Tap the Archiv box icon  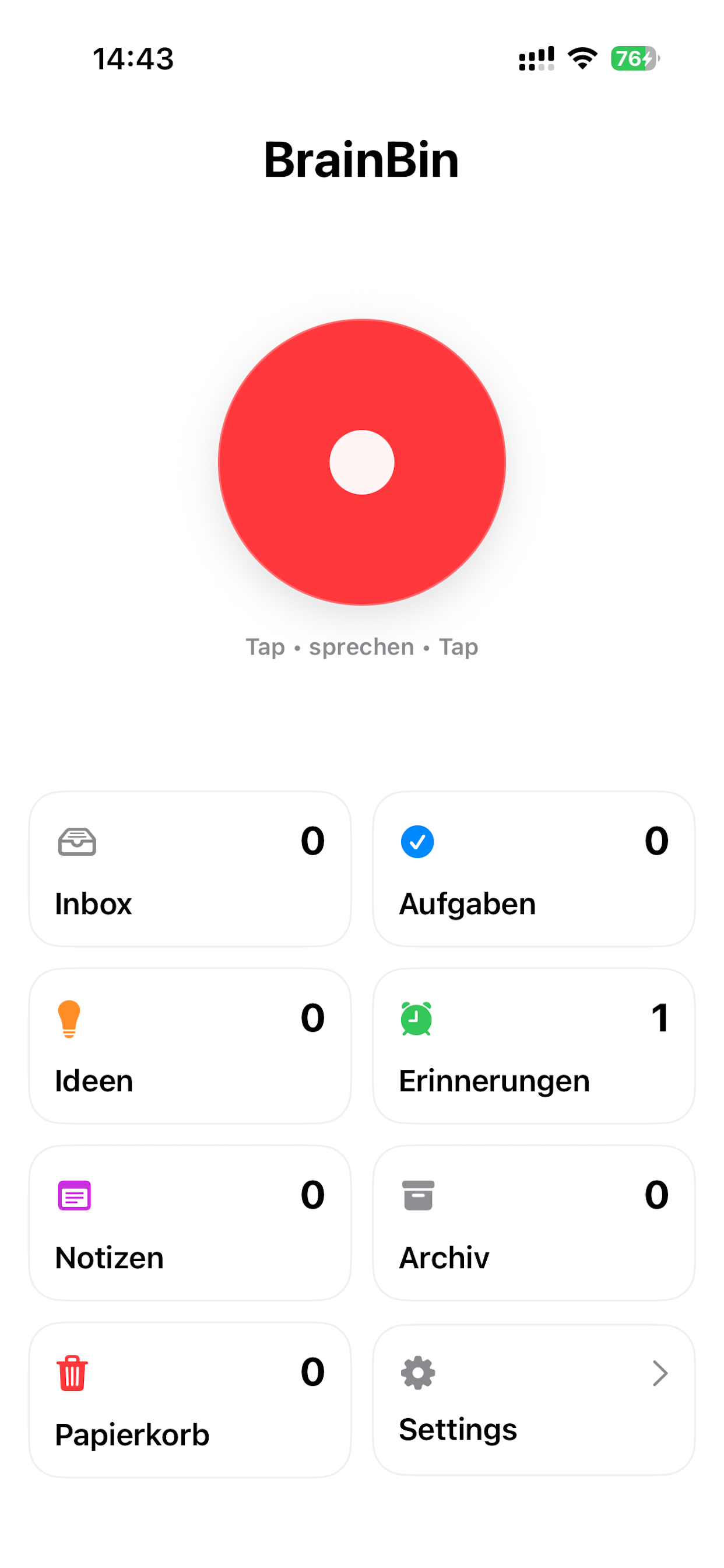point(417,1195)
